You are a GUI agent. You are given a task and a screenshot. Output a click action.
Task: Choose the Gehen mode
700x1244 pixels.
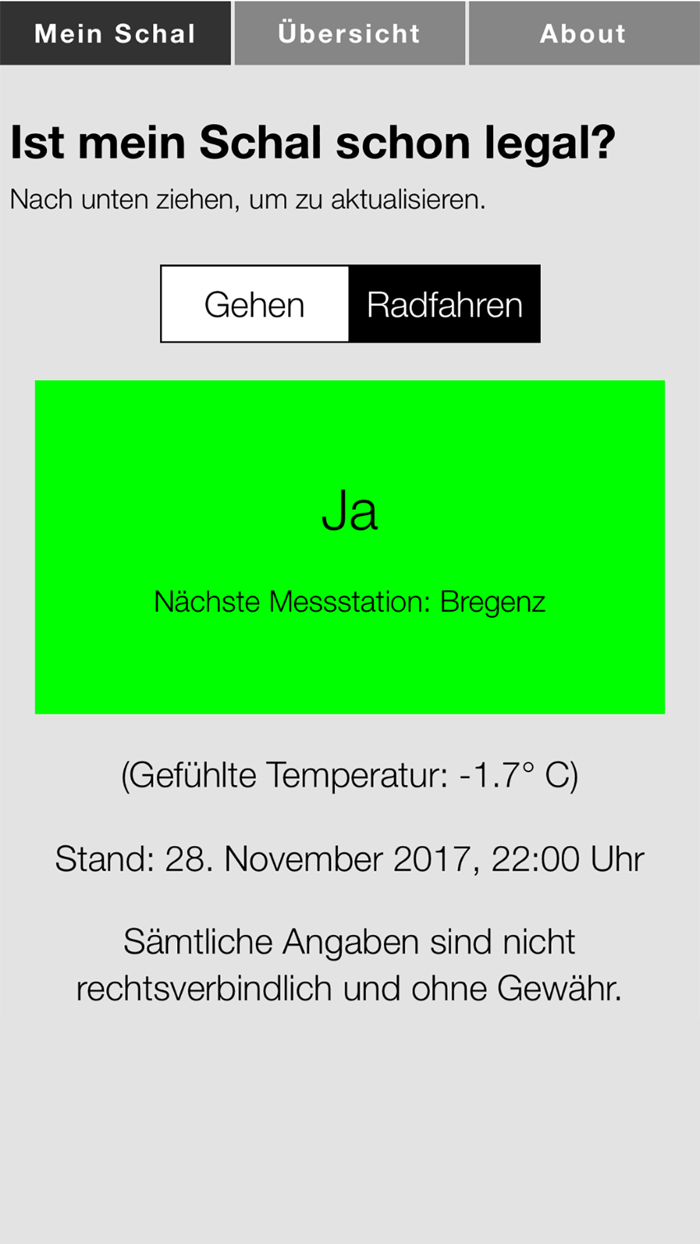[x=255, y=304]
